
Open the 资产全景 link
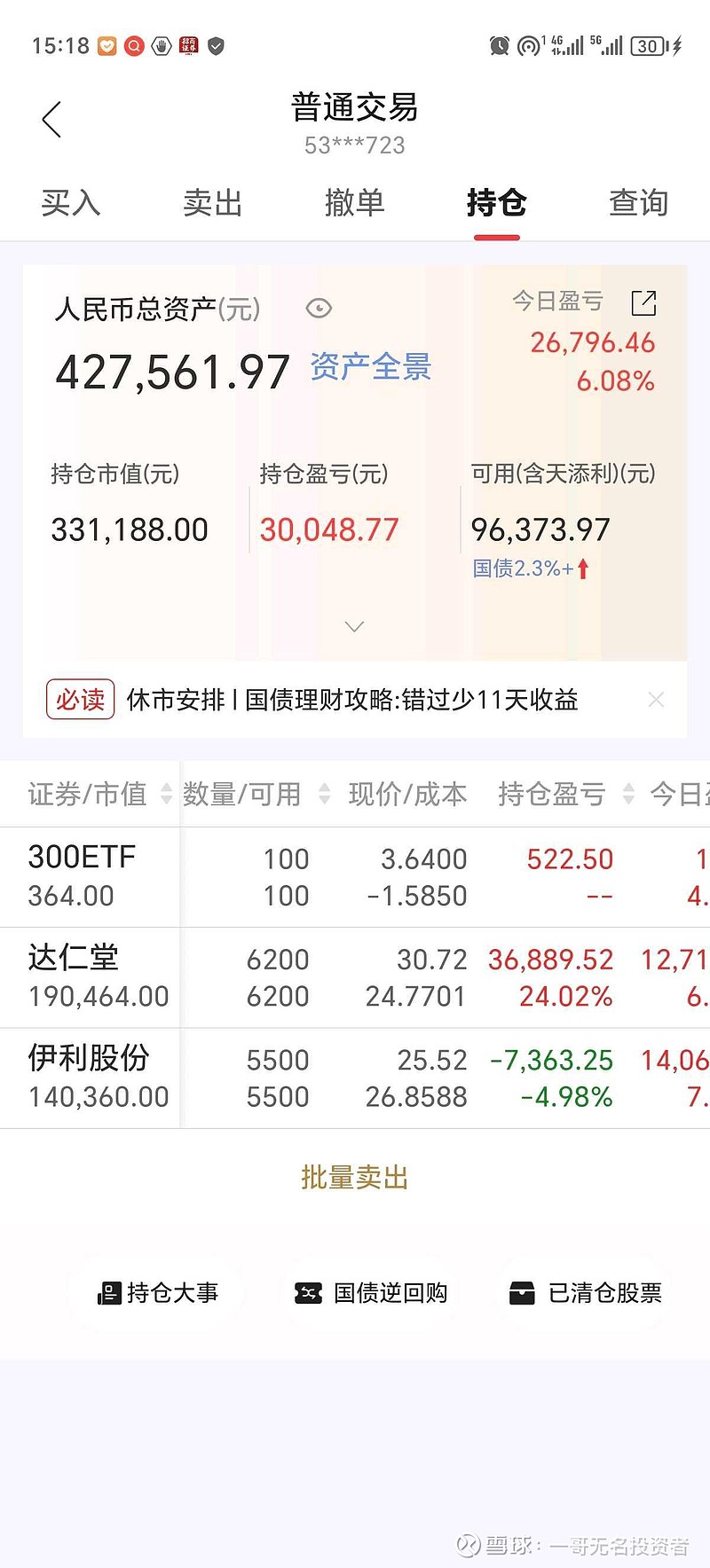[x=371, y=367]
